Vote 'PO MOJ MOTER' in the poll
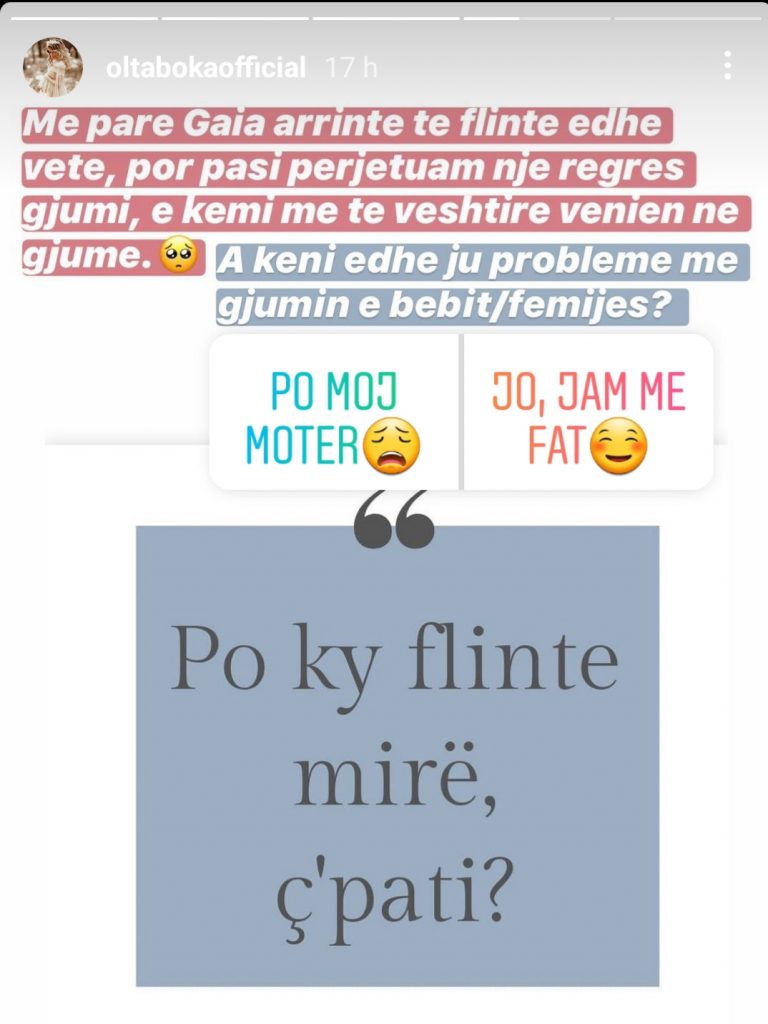This screenshot has height=1024, width=768. (x=333, y=412)
